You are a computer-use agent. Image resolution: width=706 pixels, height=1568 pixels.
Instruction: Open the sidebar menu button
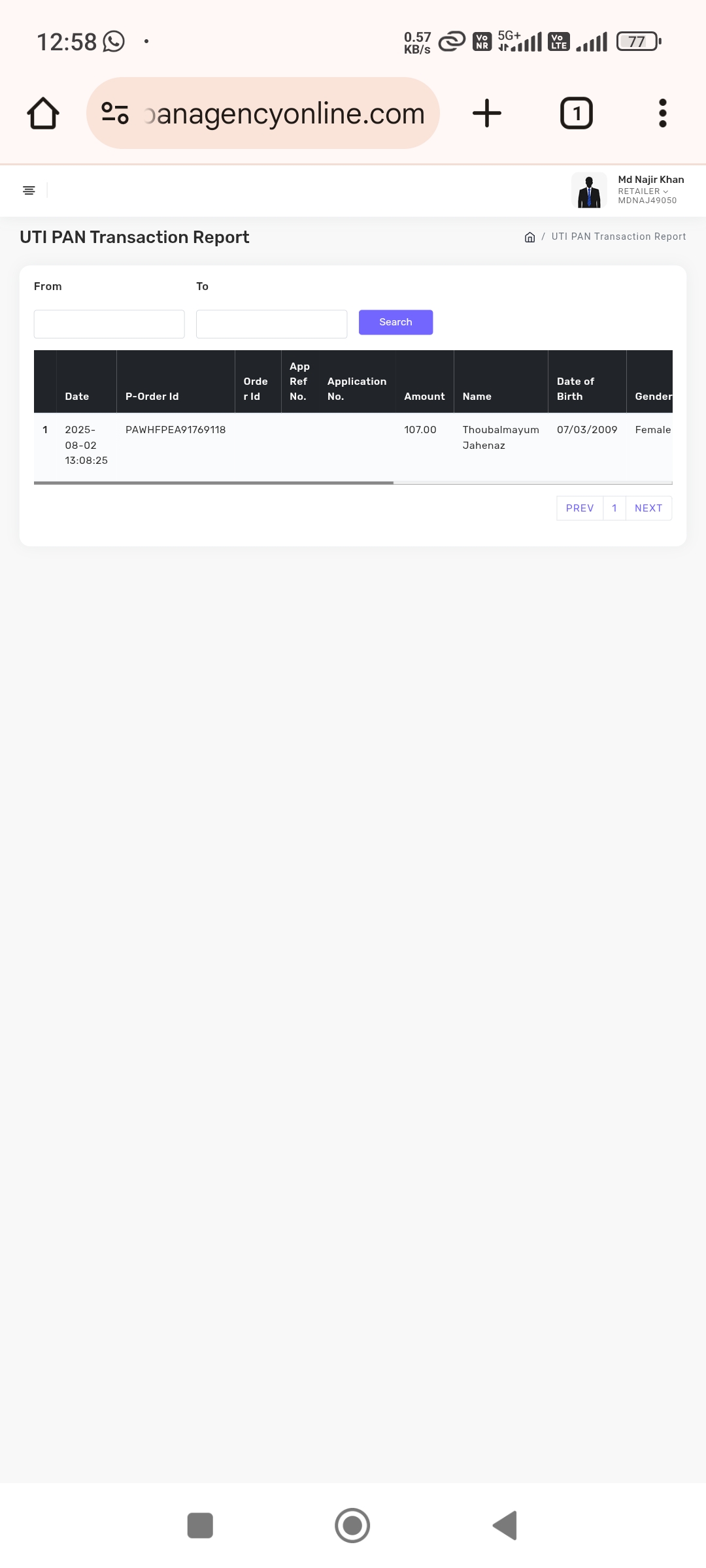29,191
